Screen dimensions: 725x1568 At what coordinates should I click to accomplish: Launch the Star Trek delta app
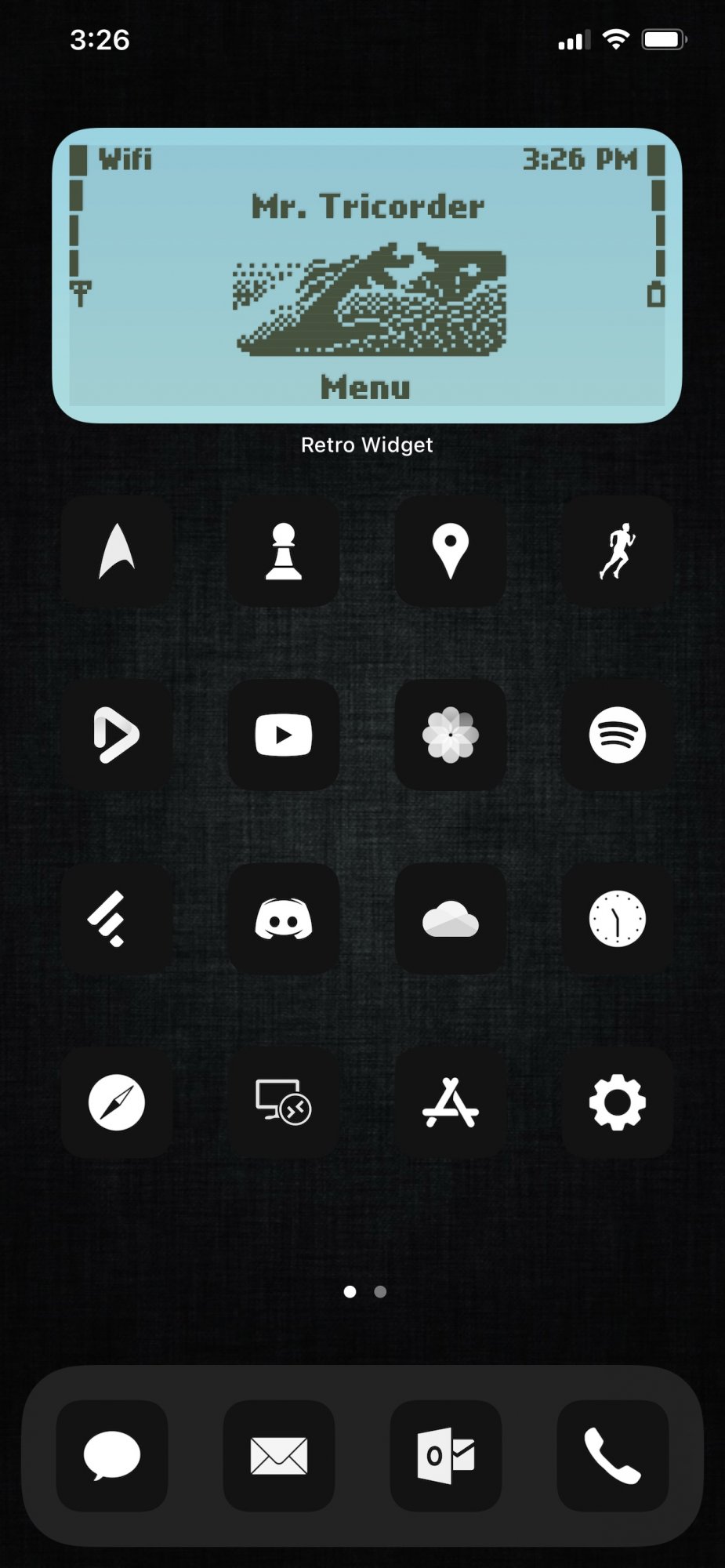point(117,551)
